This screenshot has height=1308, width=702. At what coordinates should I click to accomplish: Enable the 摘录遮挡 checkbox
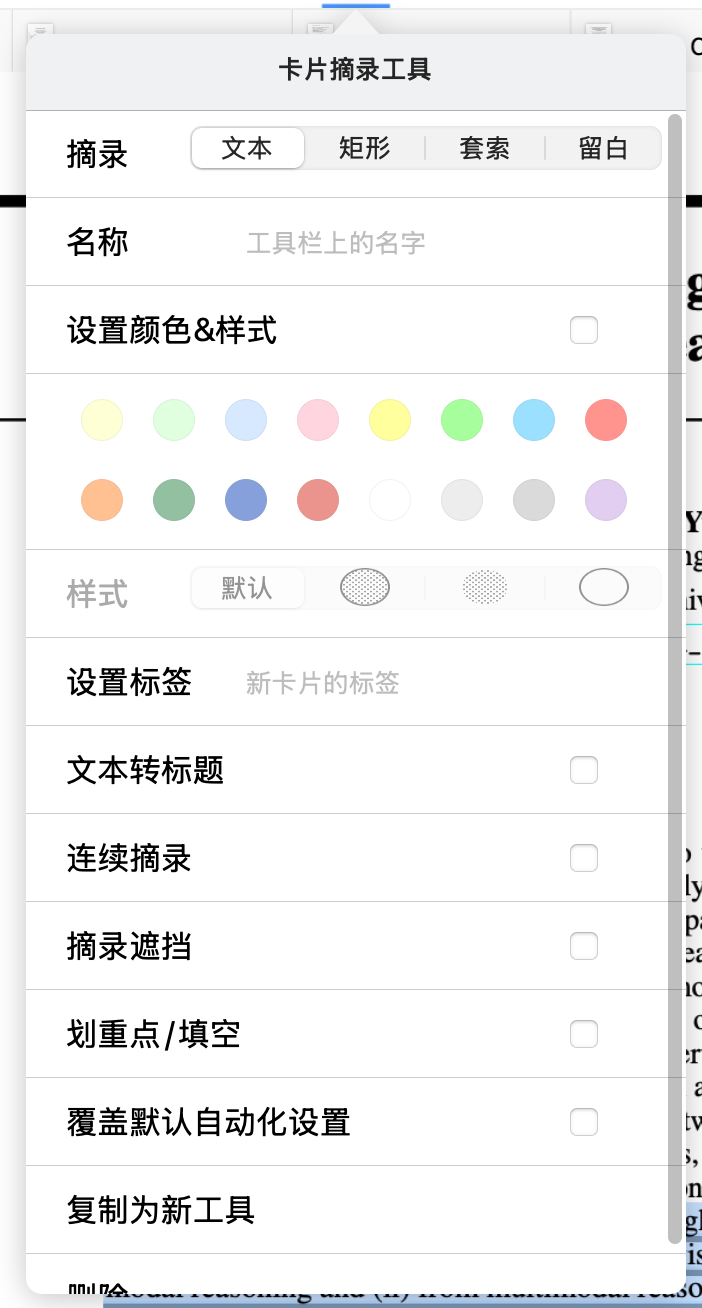point(584,946)
